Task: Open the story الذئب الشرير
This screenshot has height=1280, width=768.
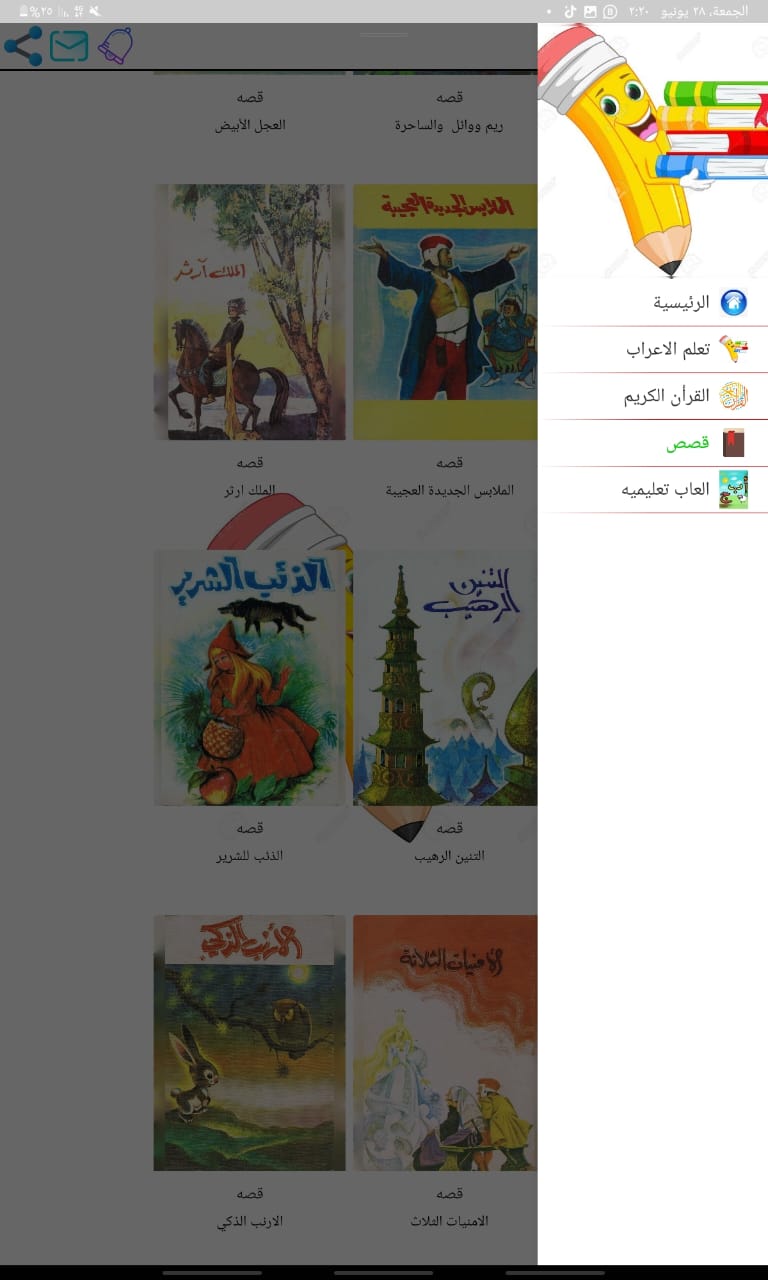Action: pos(249,677)
